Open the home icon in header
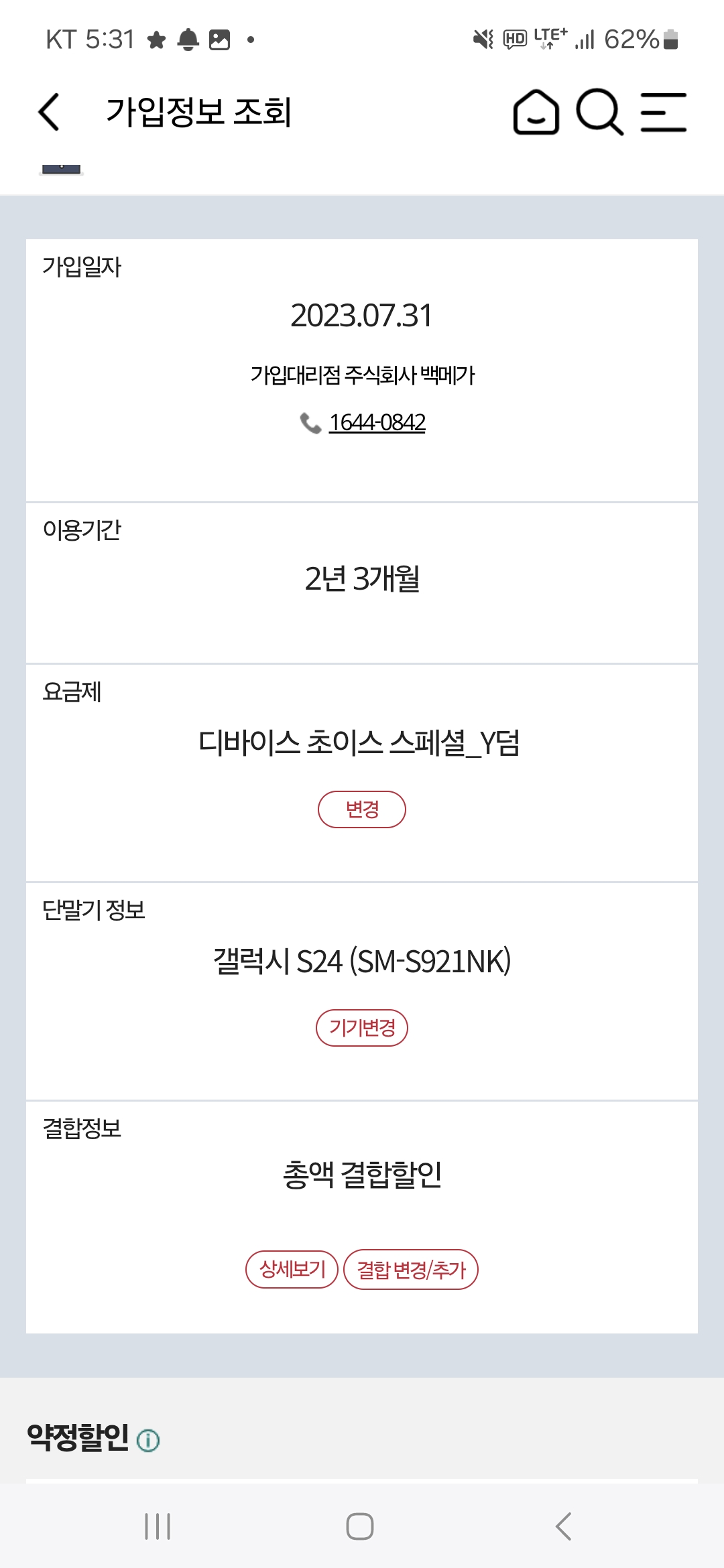724x1568 pixels. (536, 112)
